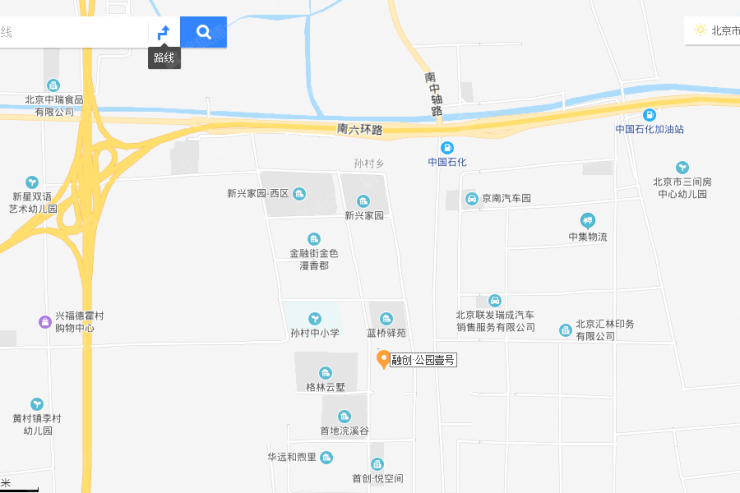Open route directions (路线) icon
This screenshot has width=740, height=493.
164,32
